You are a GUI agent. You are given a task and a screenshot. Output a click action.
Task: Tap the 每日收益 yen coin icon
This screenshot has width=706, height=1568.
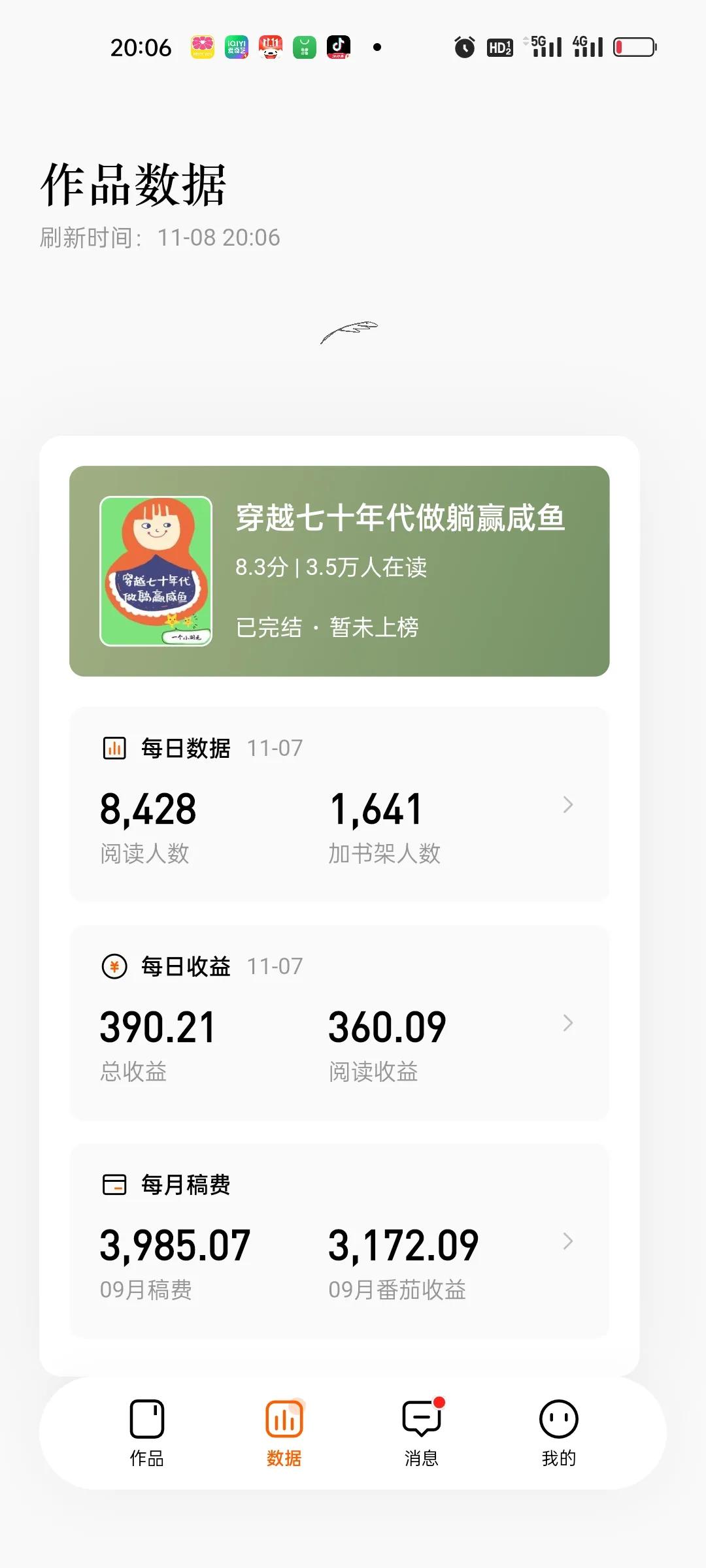coord(114,968)
